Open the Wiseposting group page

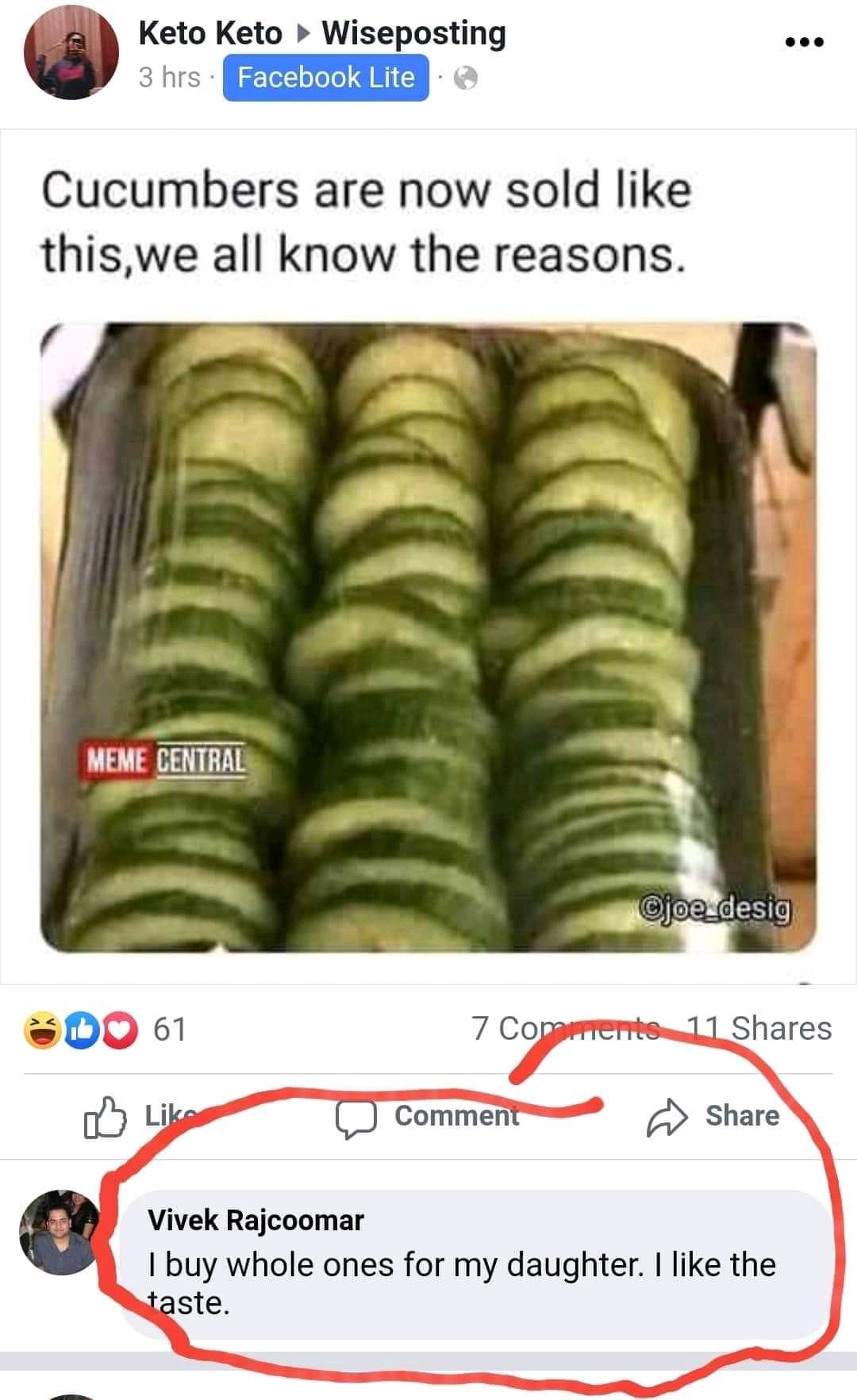coord(413,33)
